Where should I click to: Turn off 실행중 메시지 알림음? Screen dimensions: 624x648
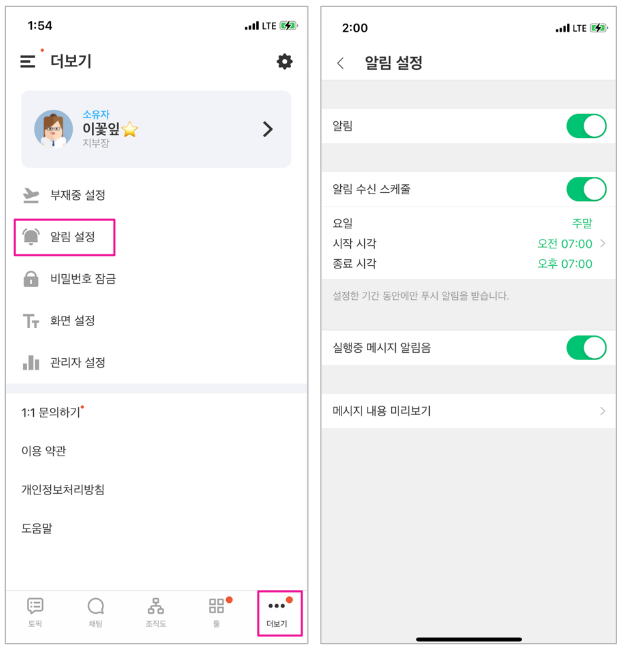(x=586, y=348)
